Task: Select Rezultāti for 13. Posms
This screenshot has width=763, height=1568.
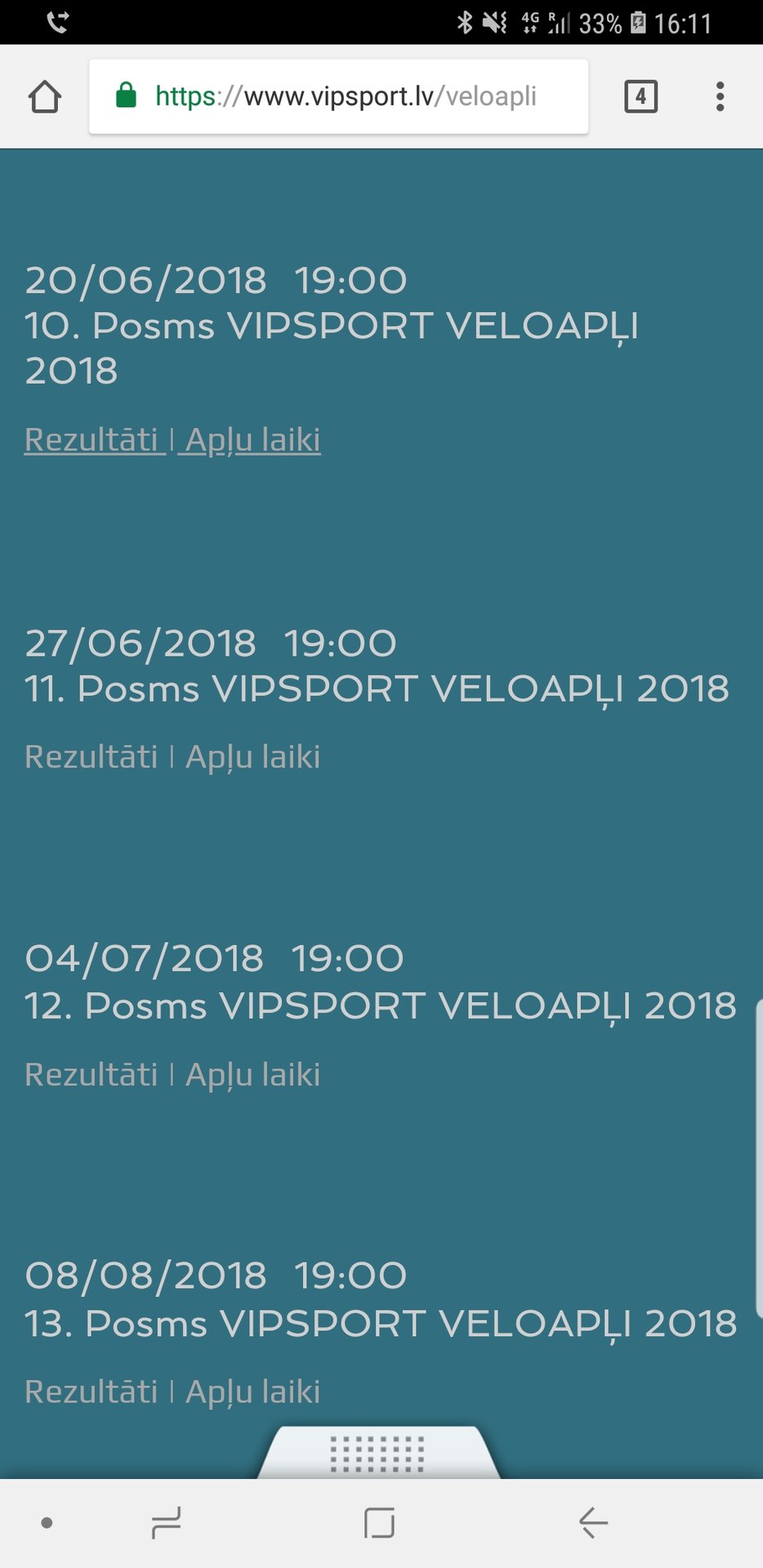Action: (x=91, y=1392)
